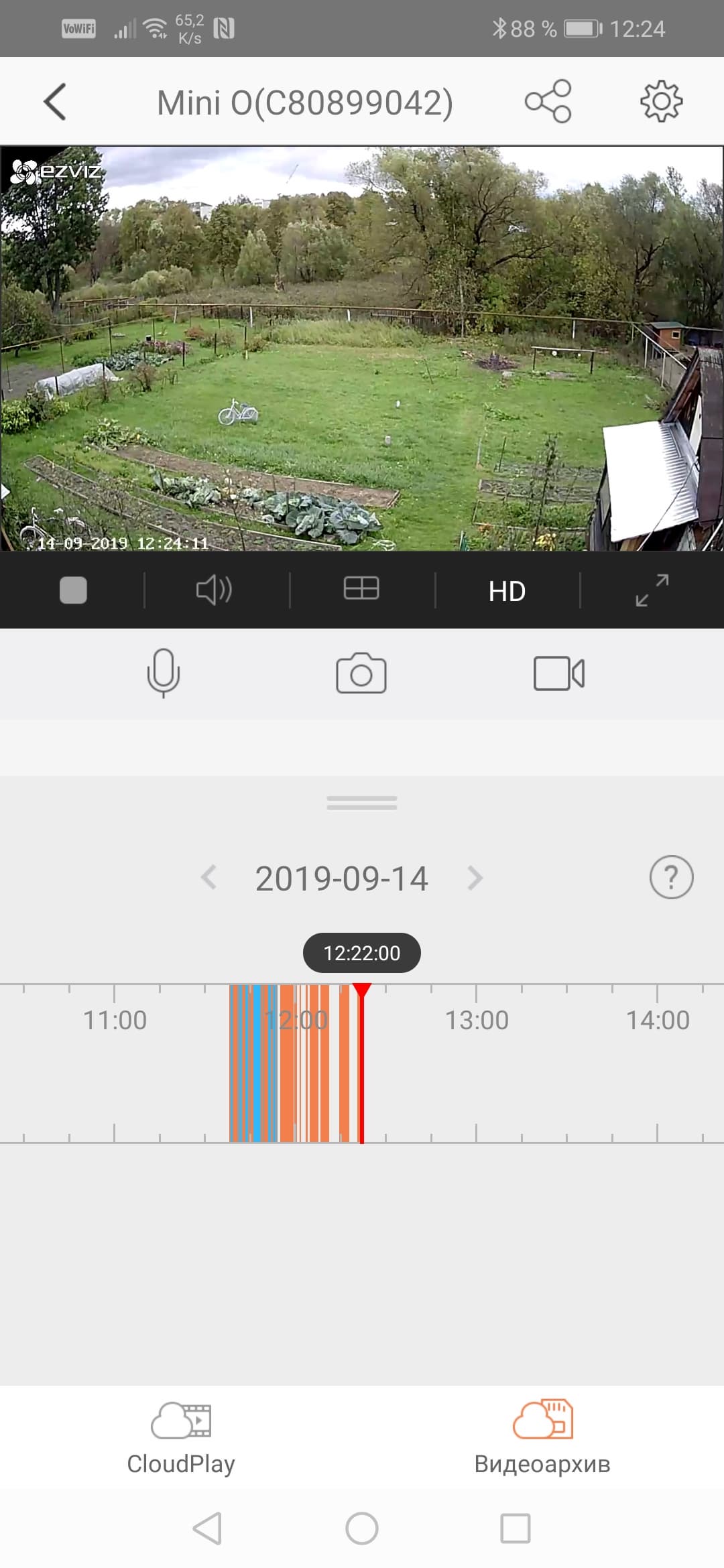Screen dimensions: 724x1568
Task: Stop the live video stream
Action: click(73, 590)
